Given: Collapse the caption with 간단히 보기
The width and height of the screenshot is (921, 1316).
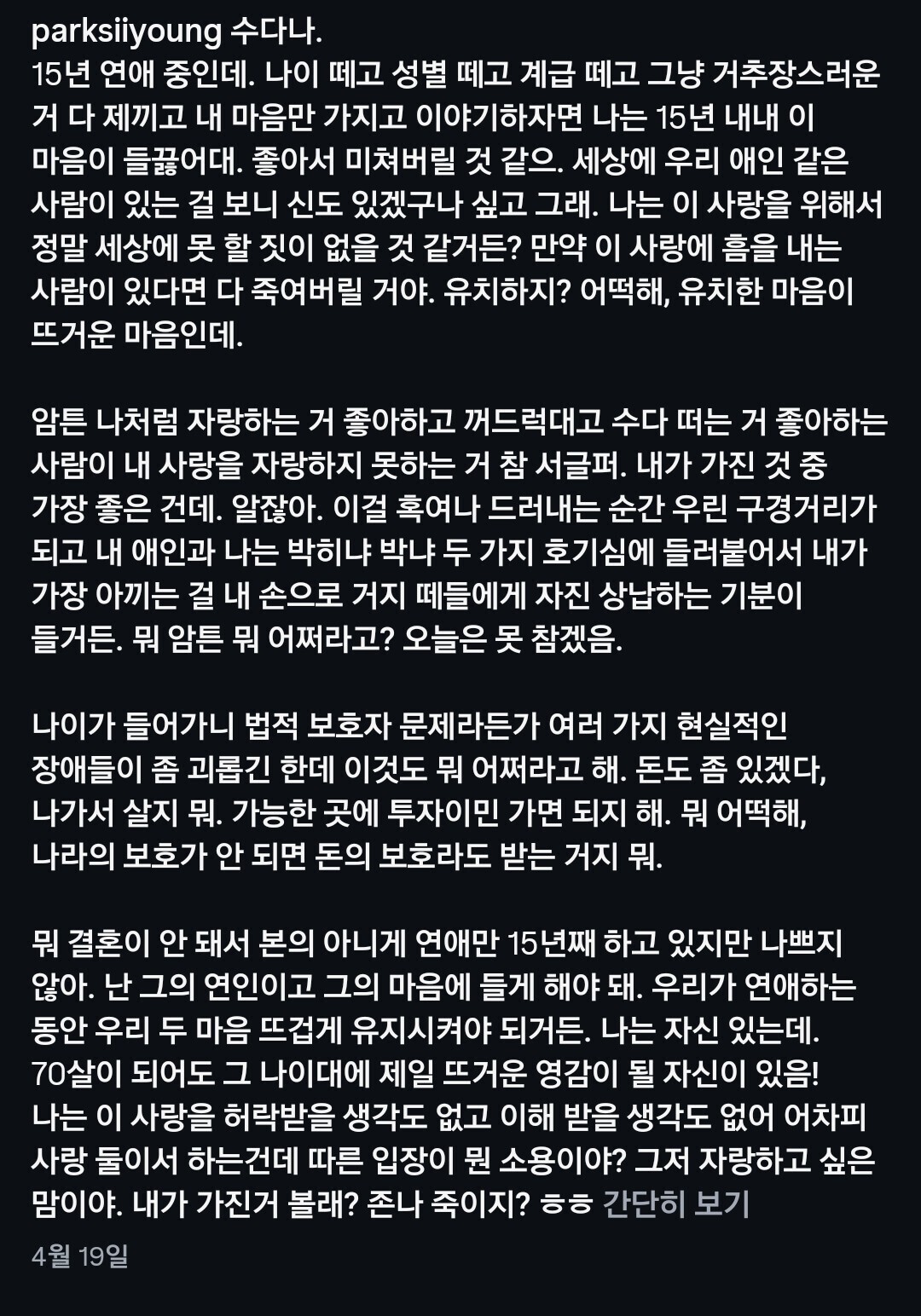Looking at the screenshot, I should (x=675, y=1203).
